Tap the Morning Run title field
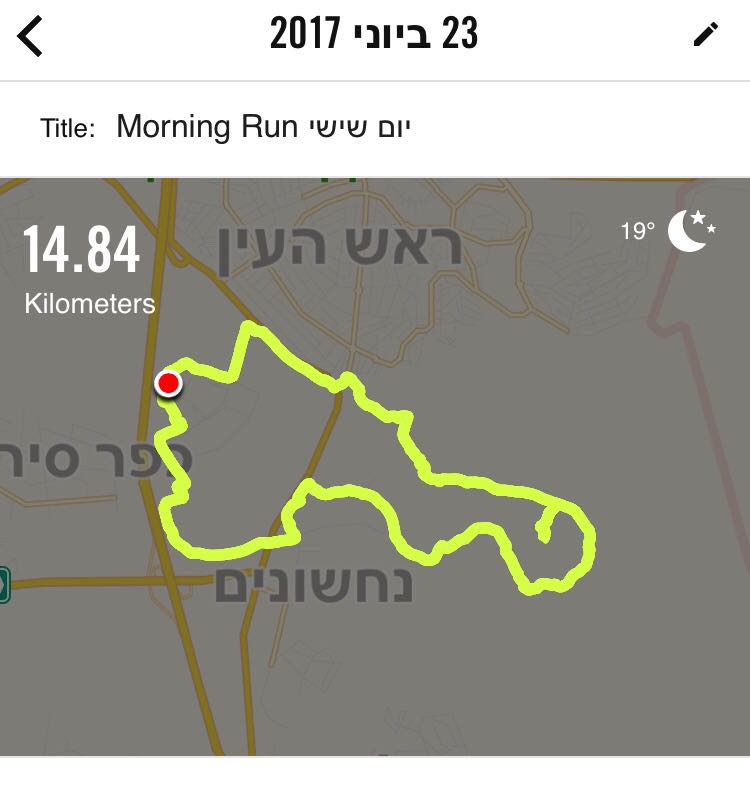 click(264, 128)
